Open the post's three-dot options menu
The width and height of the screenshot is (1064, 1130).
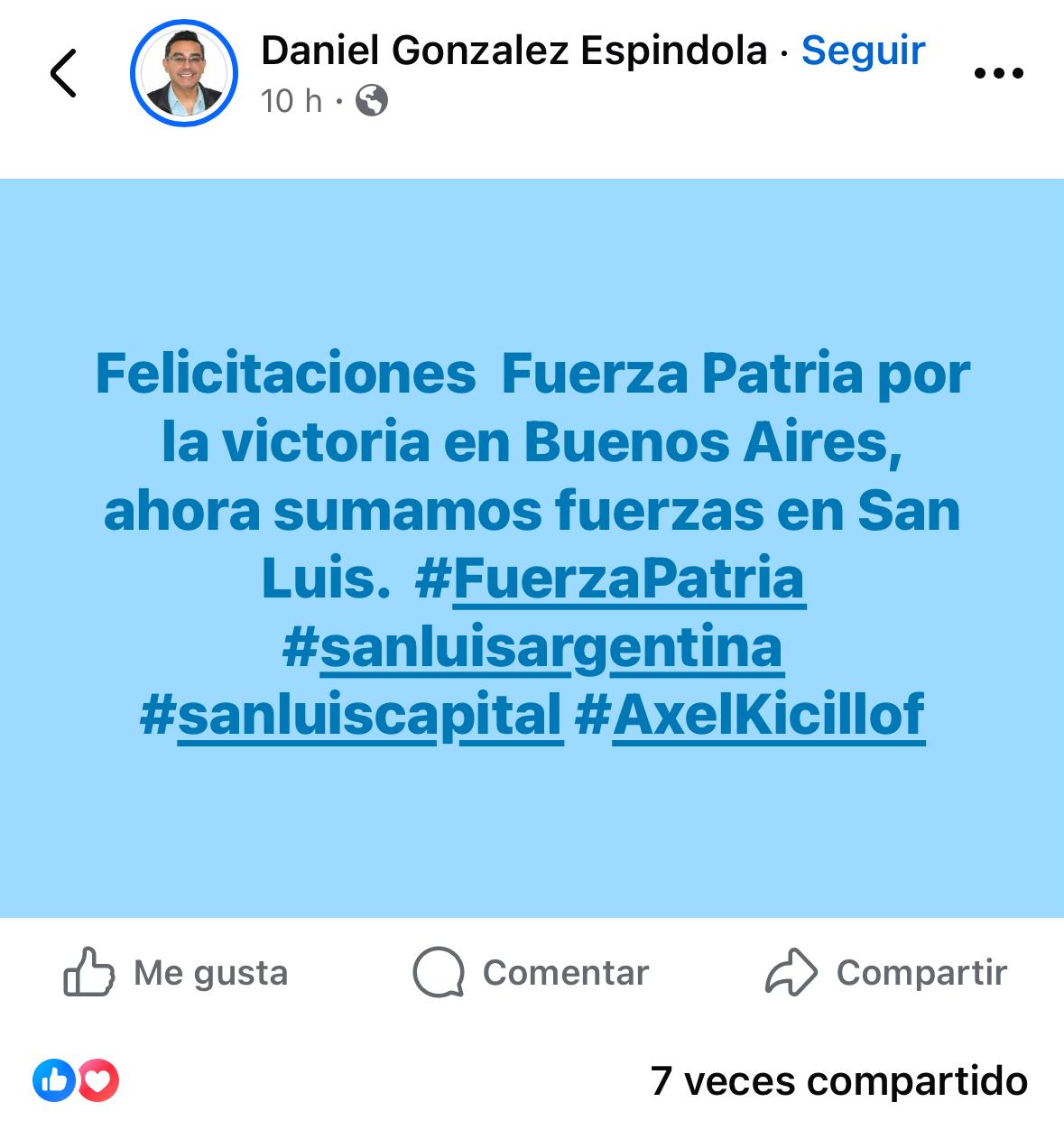(x=999, y=73)
